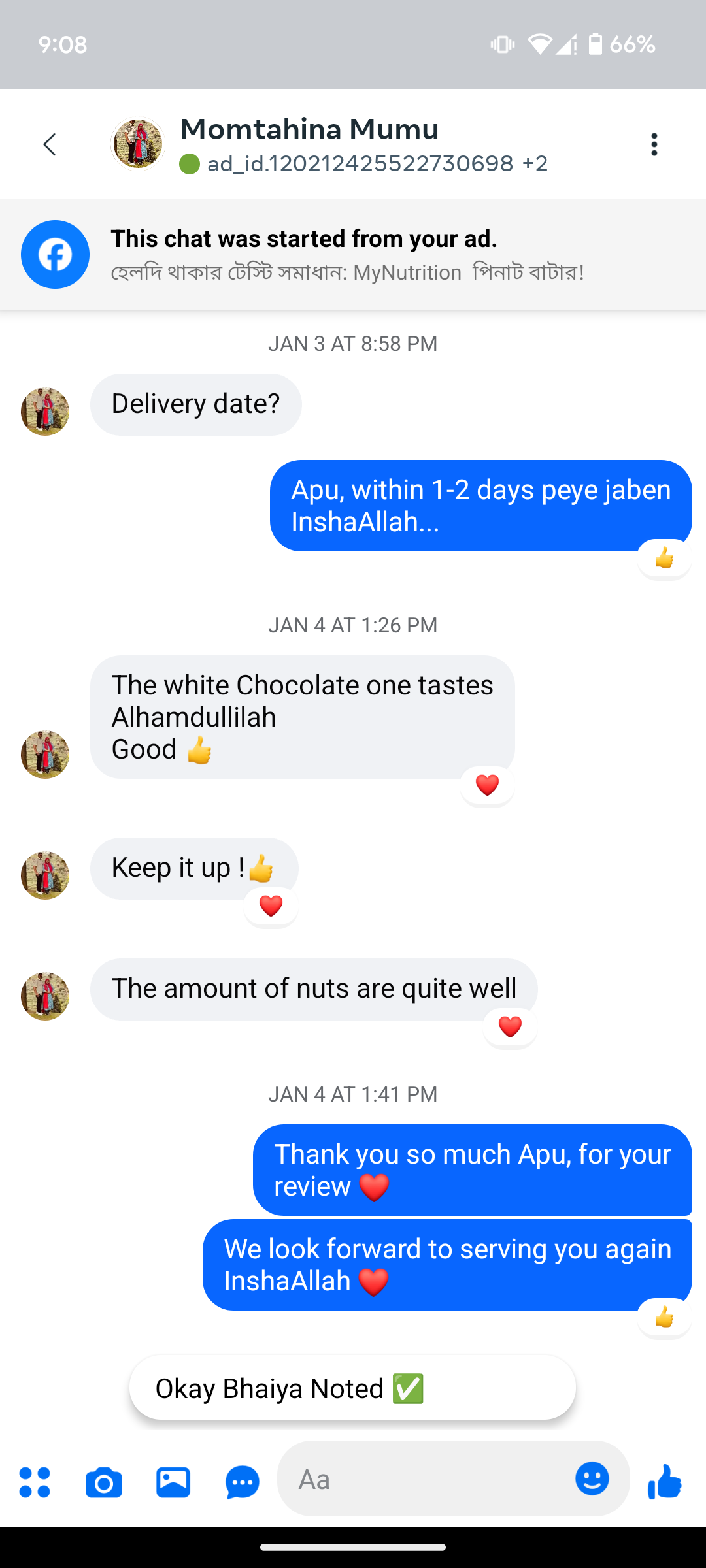Viewport: 706px width, 1568px height.
Task: Tap the heart reaction on 'Keep it up!'
Action: (271, 906)
